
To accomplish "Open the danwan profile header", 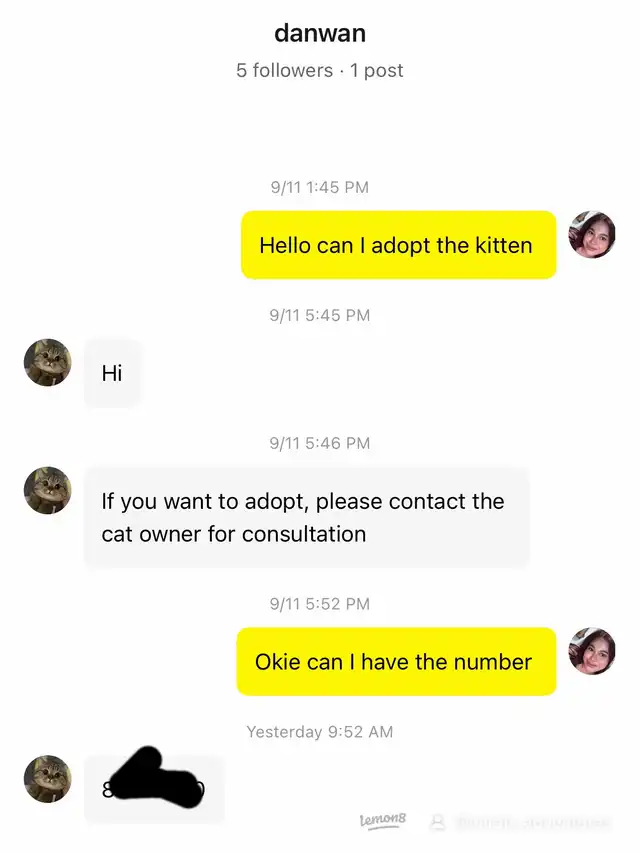I will click(x=320, y=33).
